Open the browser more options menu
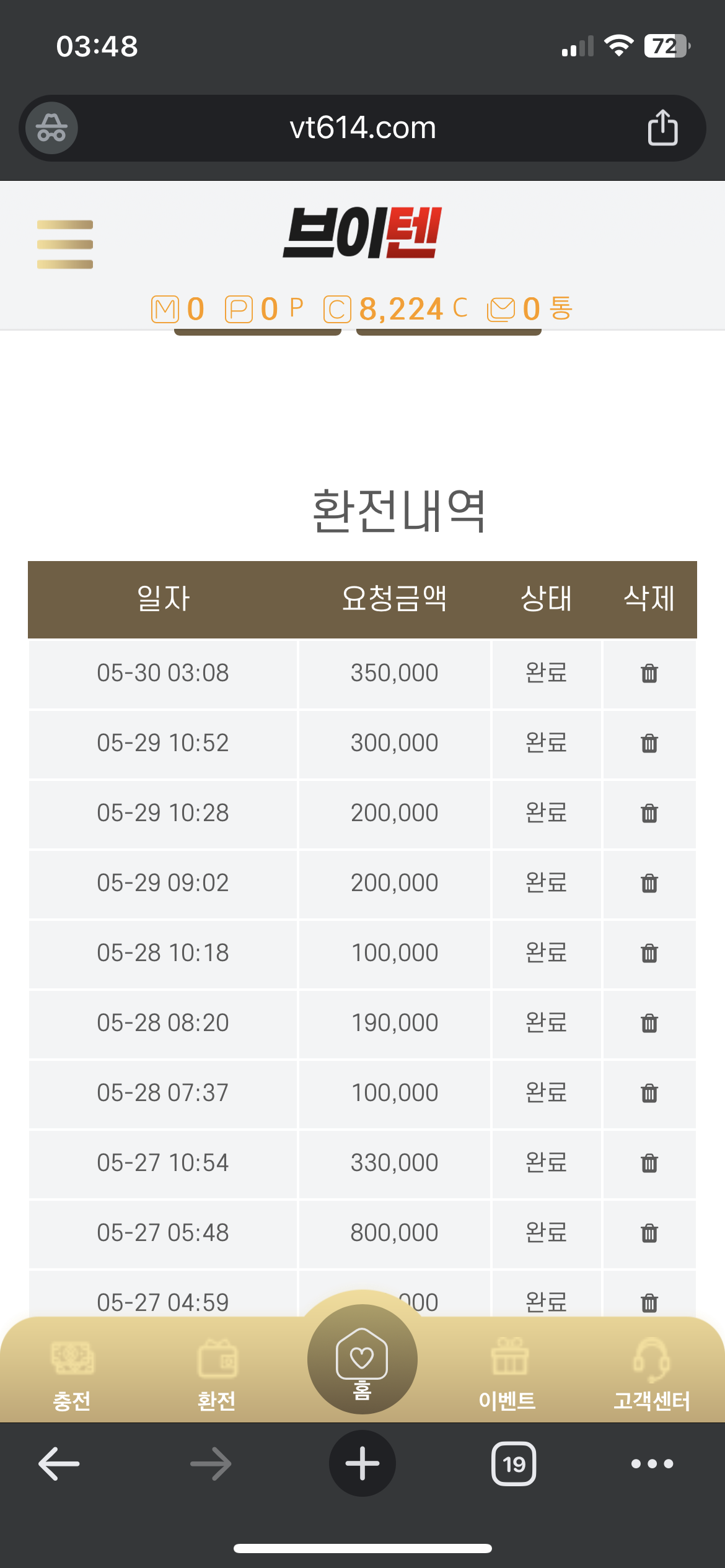This screenshot has height=1568, width=725. click(x=652, y=1464)
